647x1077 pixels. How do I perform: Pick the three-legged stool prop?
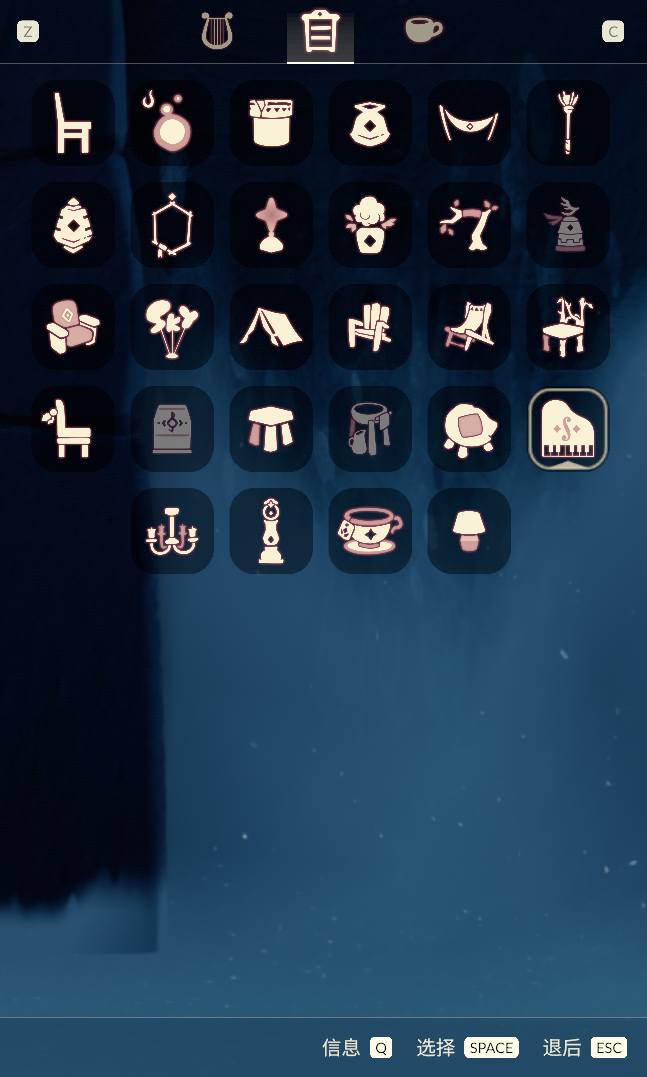pos(271,429)
